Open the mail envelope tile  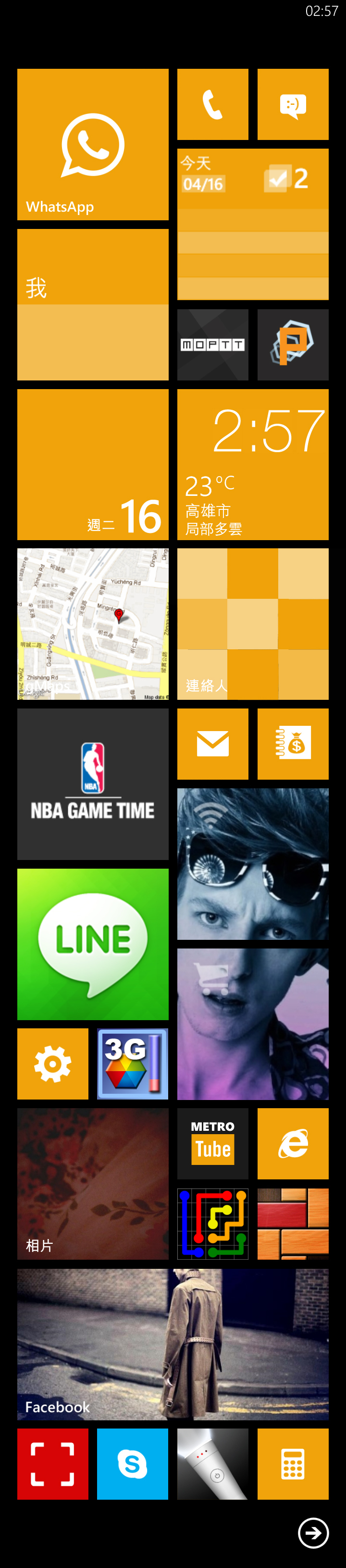[212, 744]
